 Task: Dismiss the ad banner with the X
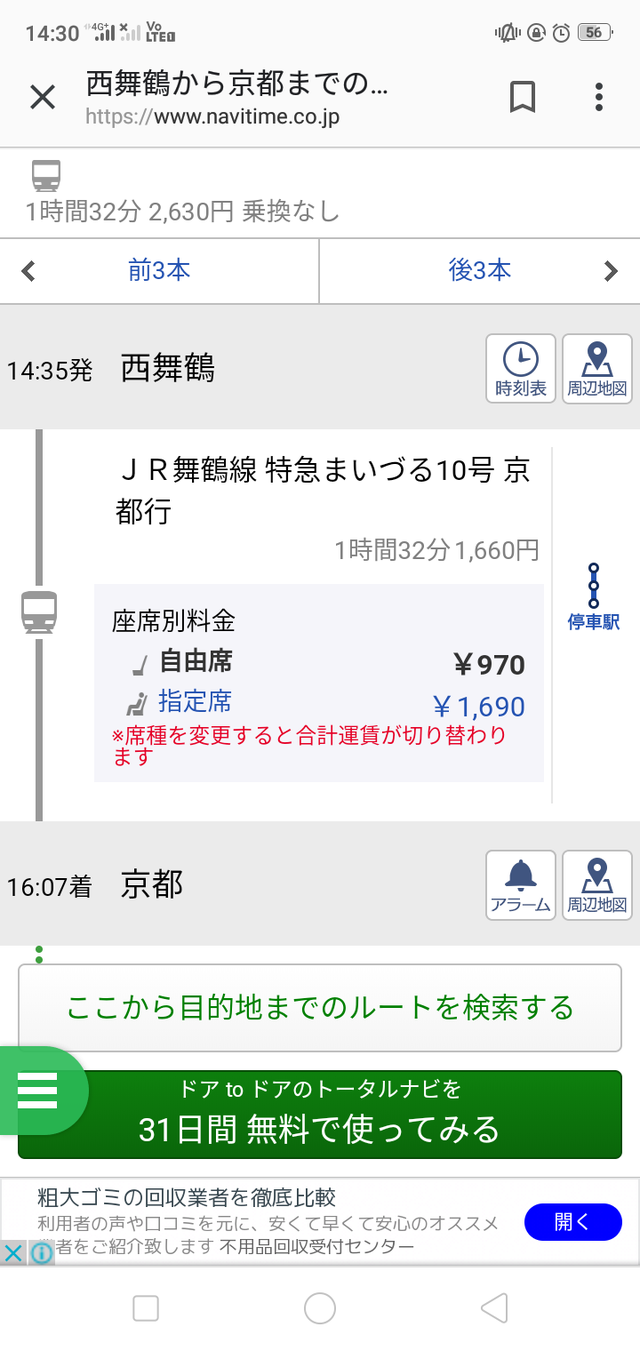click(12, 1253)
